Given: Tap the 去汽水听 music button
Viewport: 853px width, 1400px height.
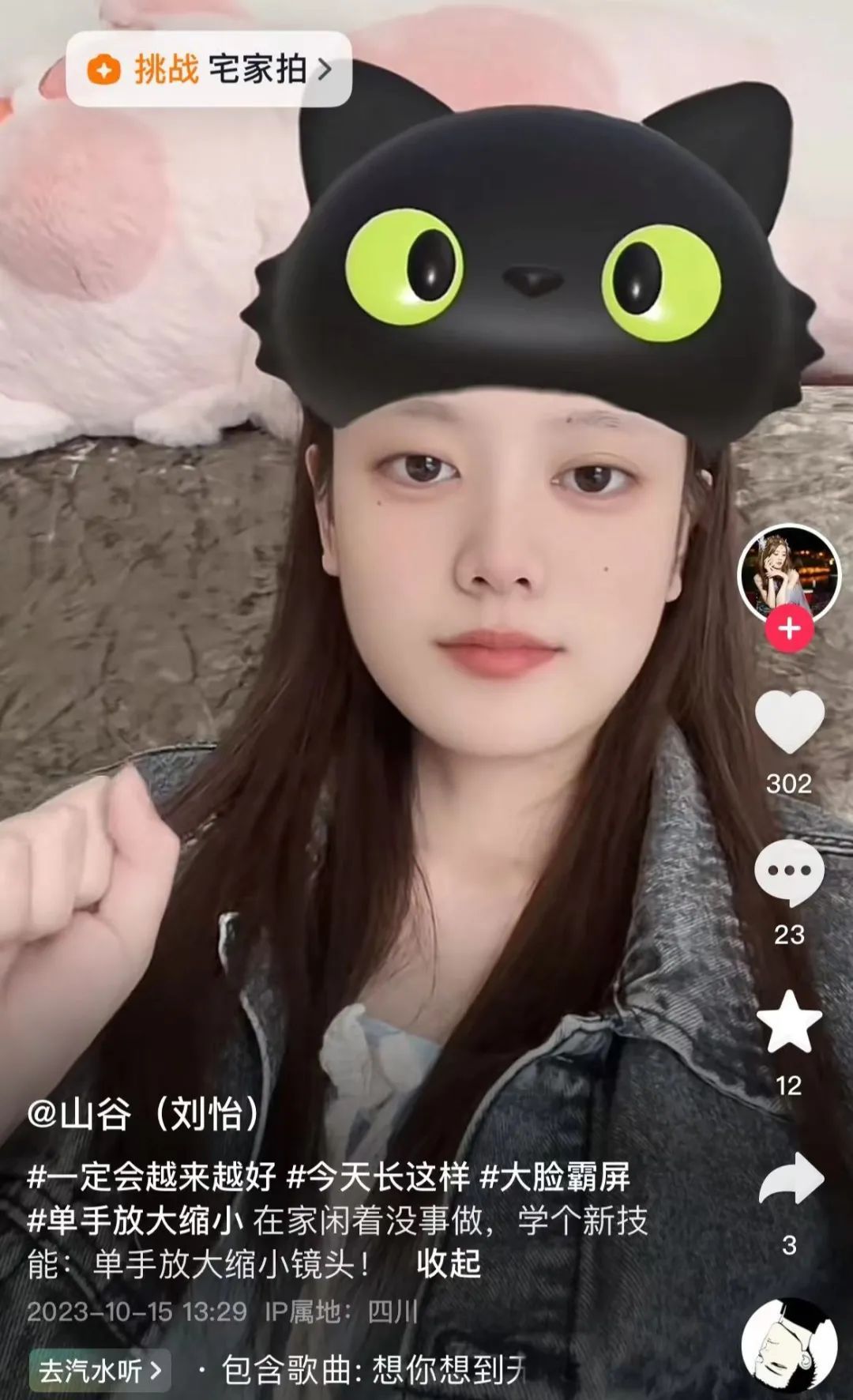Looking at the screenshot, I should point(100,1370).
